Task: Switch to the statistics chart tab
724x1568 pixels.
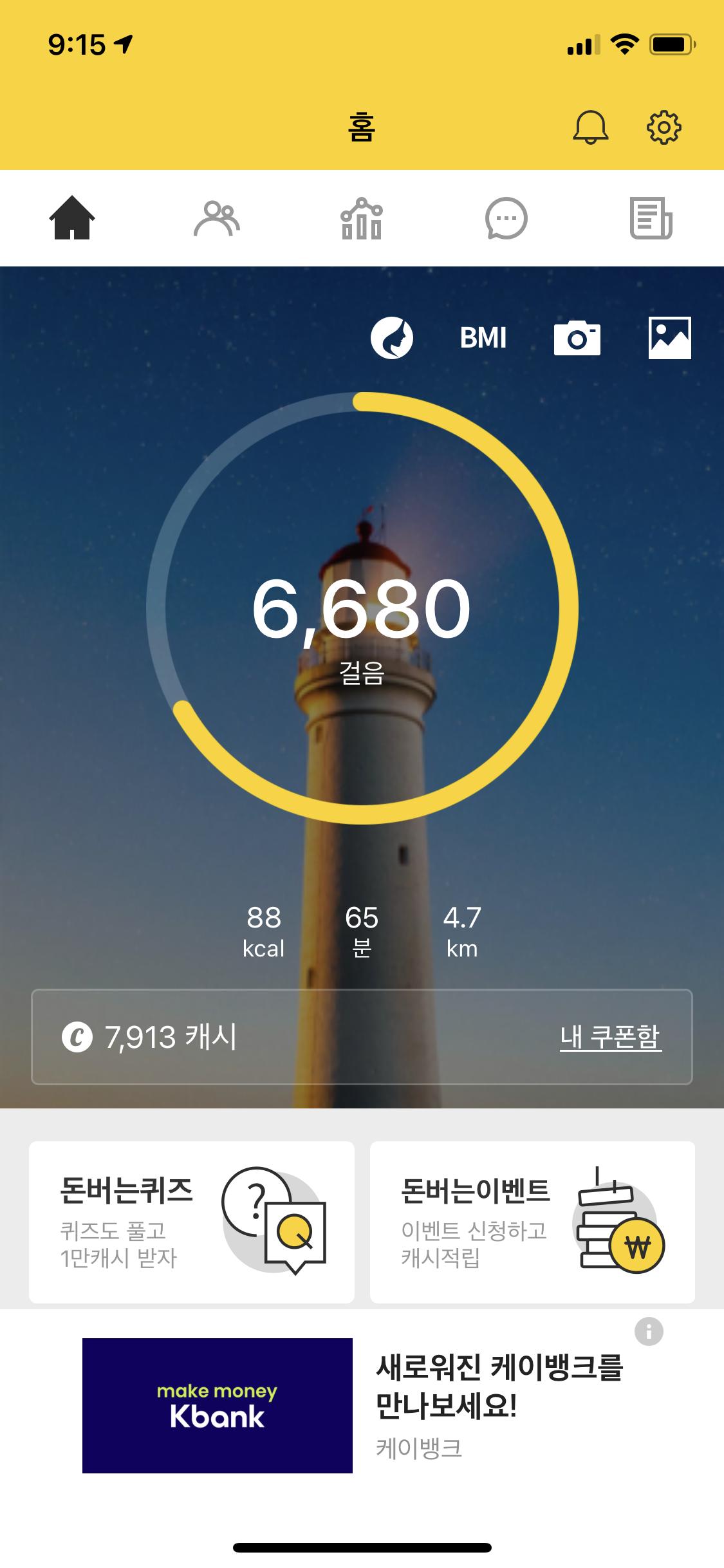Action: pyautogui.click(x=361, y=219)
